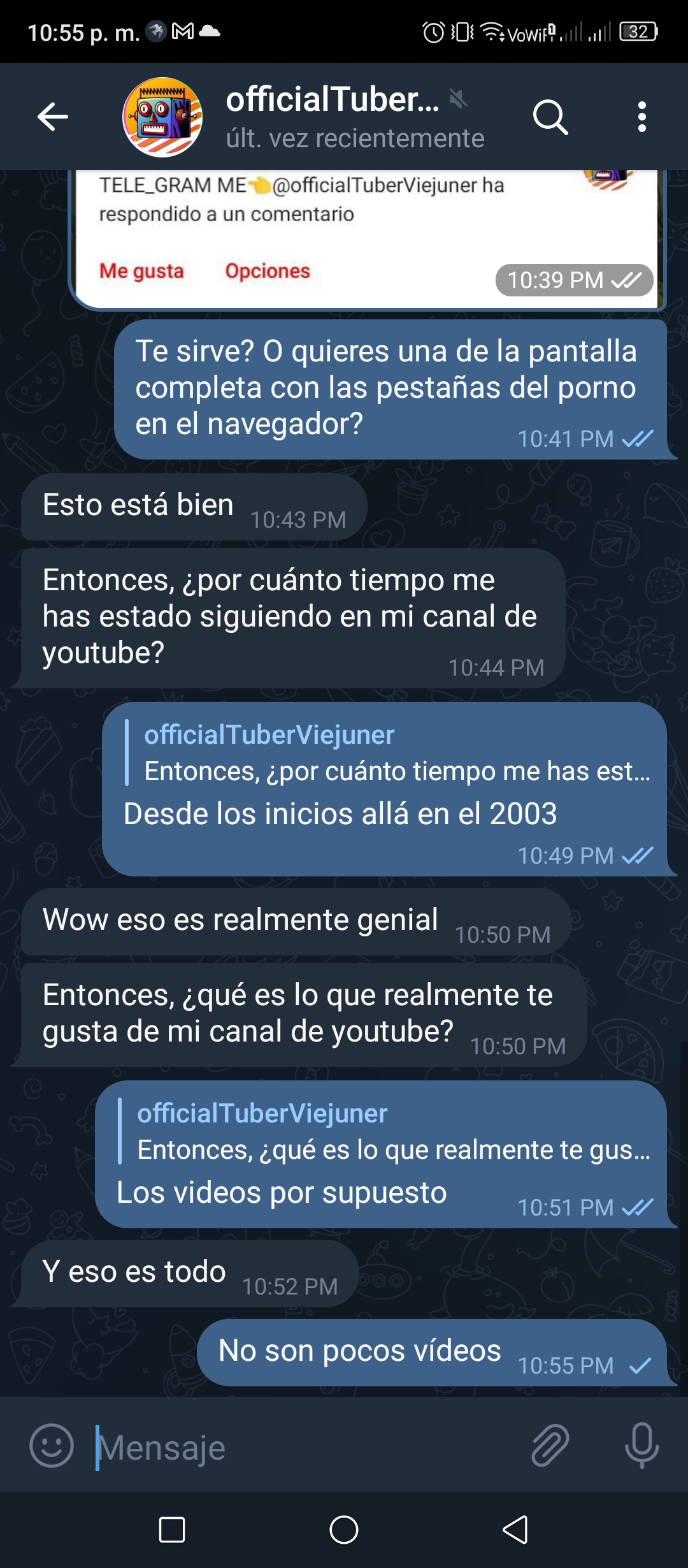
Task: Tap the system home button
Action: point(344,1529)
